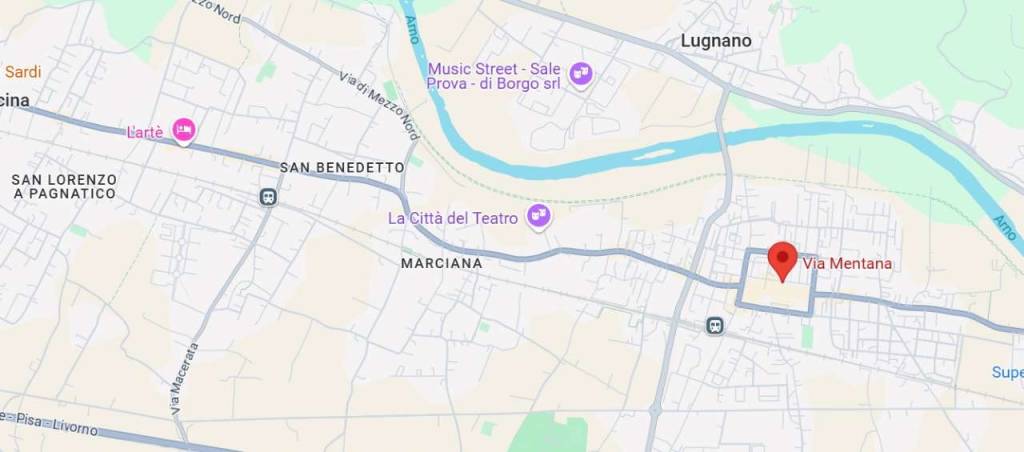The image size is (1024, 452).
Task: Tap the train station icon near Via Mentana
Action: coord(714,325)
